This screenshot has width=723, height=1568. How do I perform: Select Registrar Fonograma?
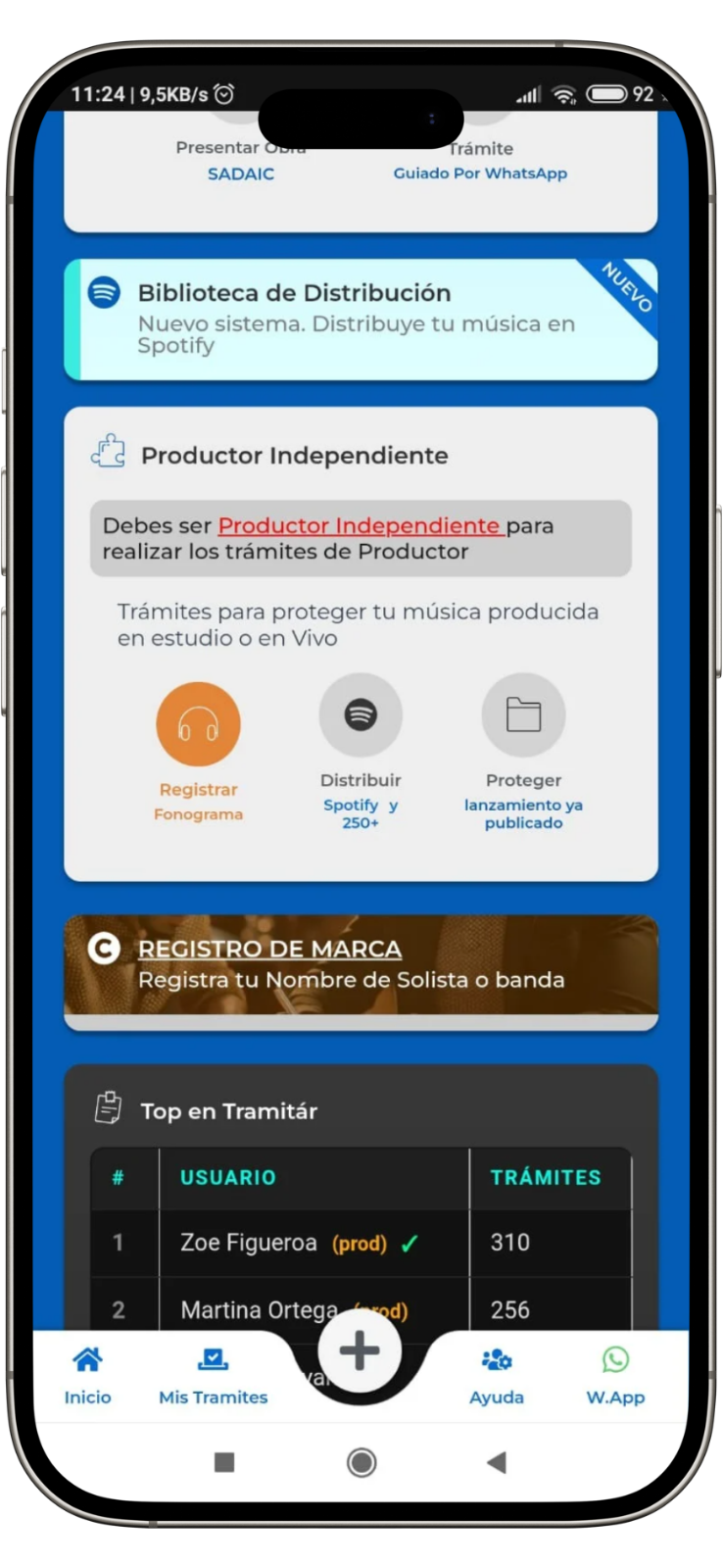pyautogui.click(x=198, y=725)
